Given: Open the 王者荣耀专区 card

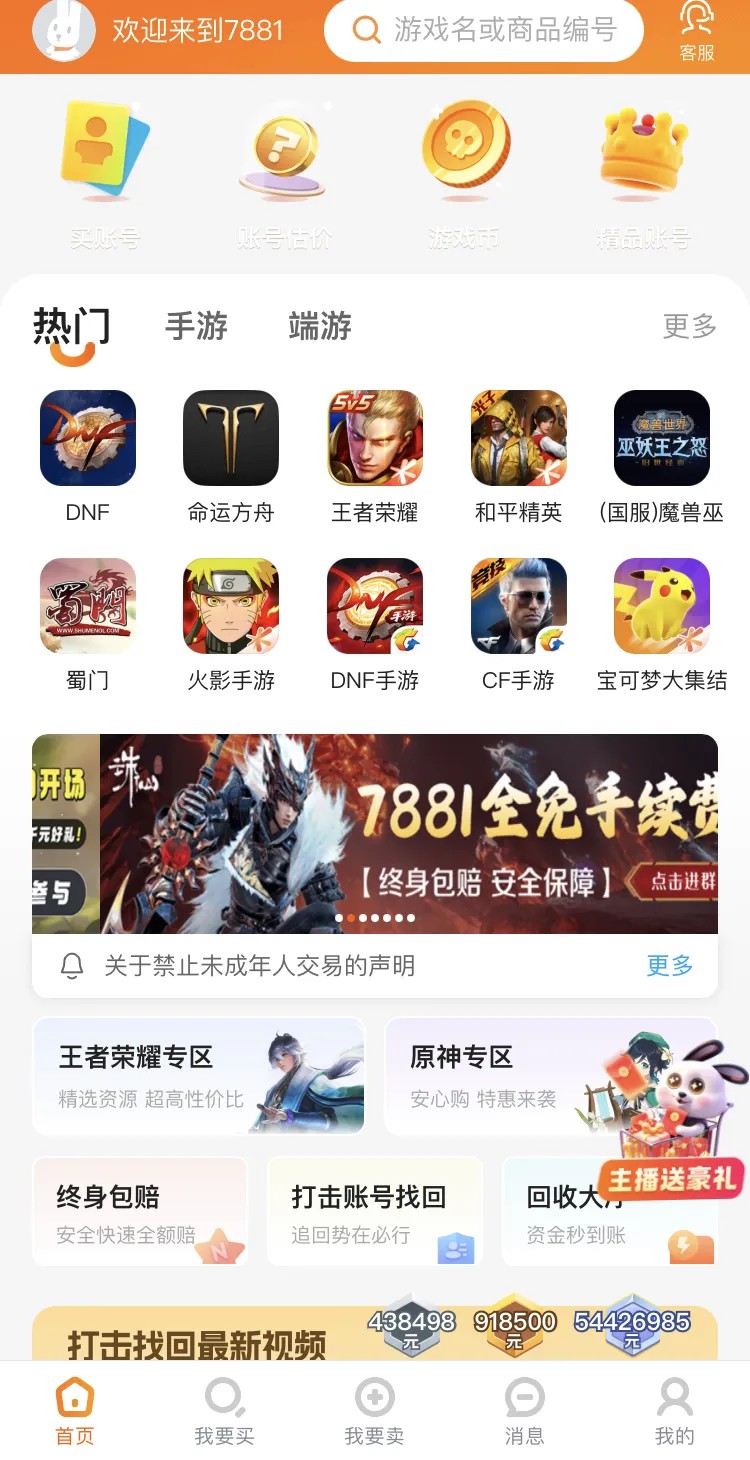Looking at the screenshot, I should (199, 1075).
